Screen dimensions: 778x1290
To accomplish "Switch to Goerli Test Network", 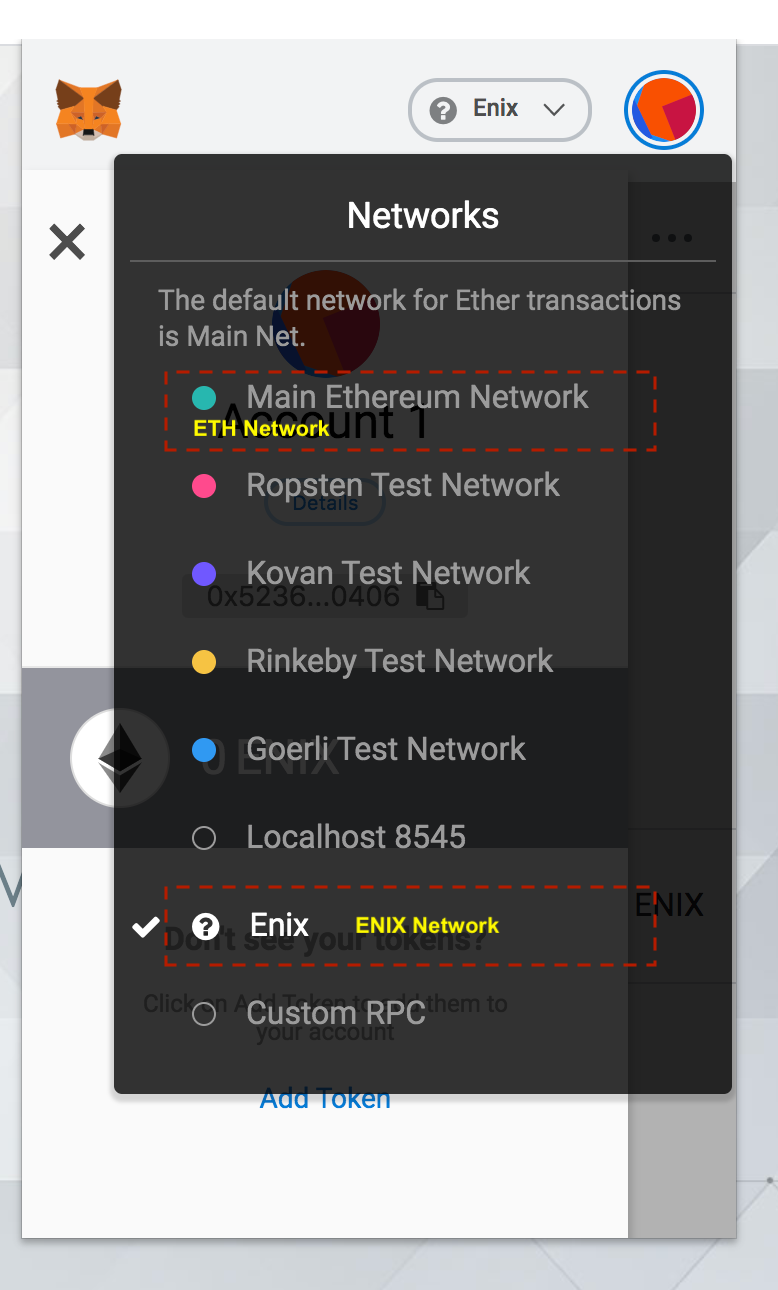I will (x=385, y=750).
